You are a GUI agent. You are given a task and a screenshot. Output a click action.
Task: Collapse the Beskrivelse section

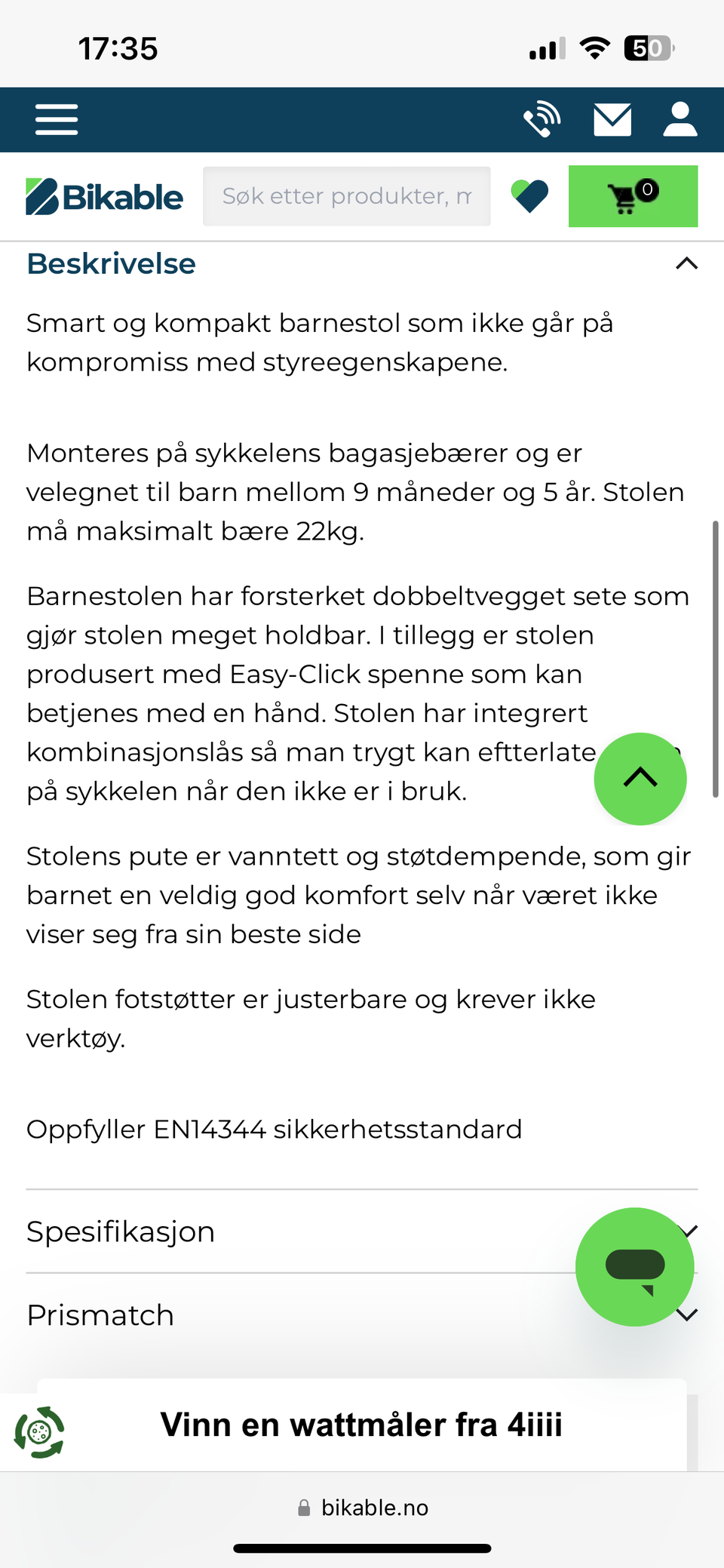pos(686,263)
